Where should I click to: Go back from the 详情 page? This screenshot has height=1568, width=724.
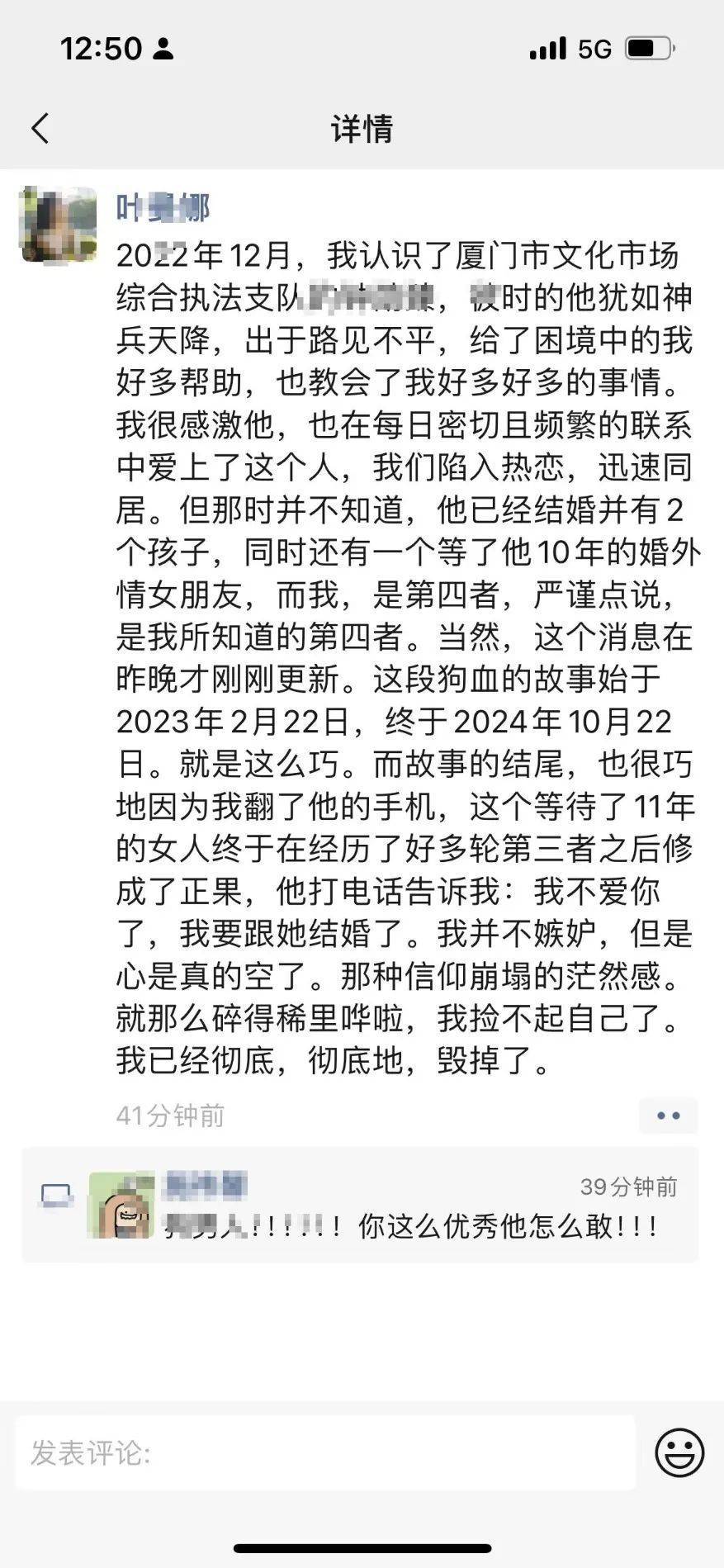click(40, 129)
